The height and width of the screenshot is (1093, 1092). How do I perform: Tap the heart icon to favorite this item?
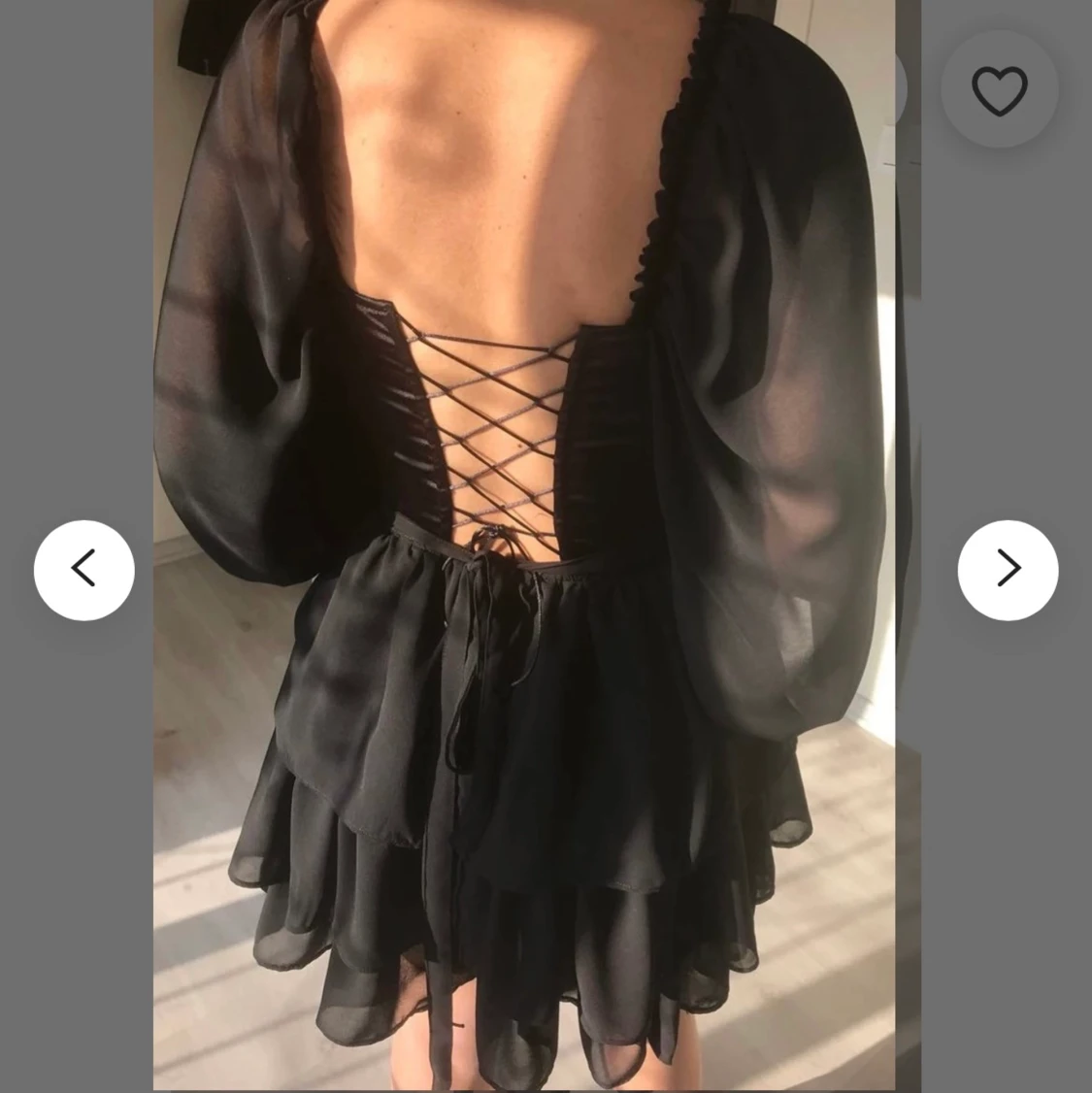click(x=999, y=90)
